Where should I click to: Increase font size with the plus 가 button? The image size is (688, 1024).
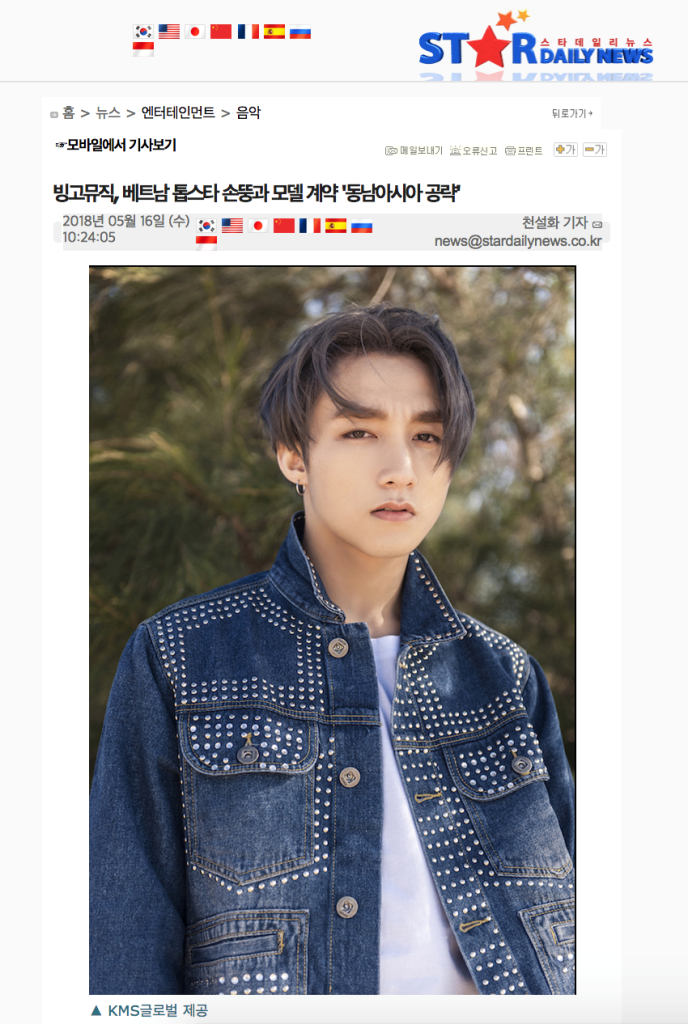pyautogui.click(x=566, y=150)
